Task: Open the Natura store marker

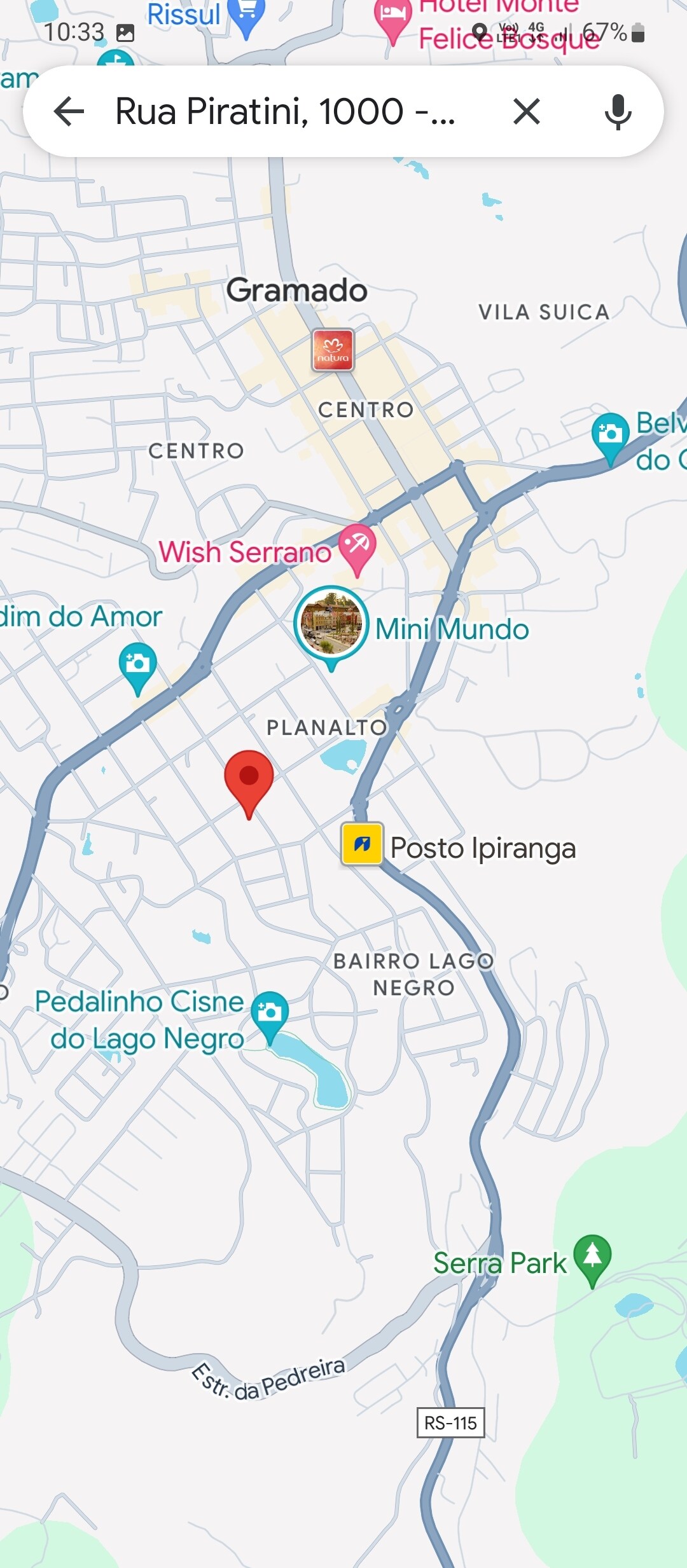Action: click(333, 349)
